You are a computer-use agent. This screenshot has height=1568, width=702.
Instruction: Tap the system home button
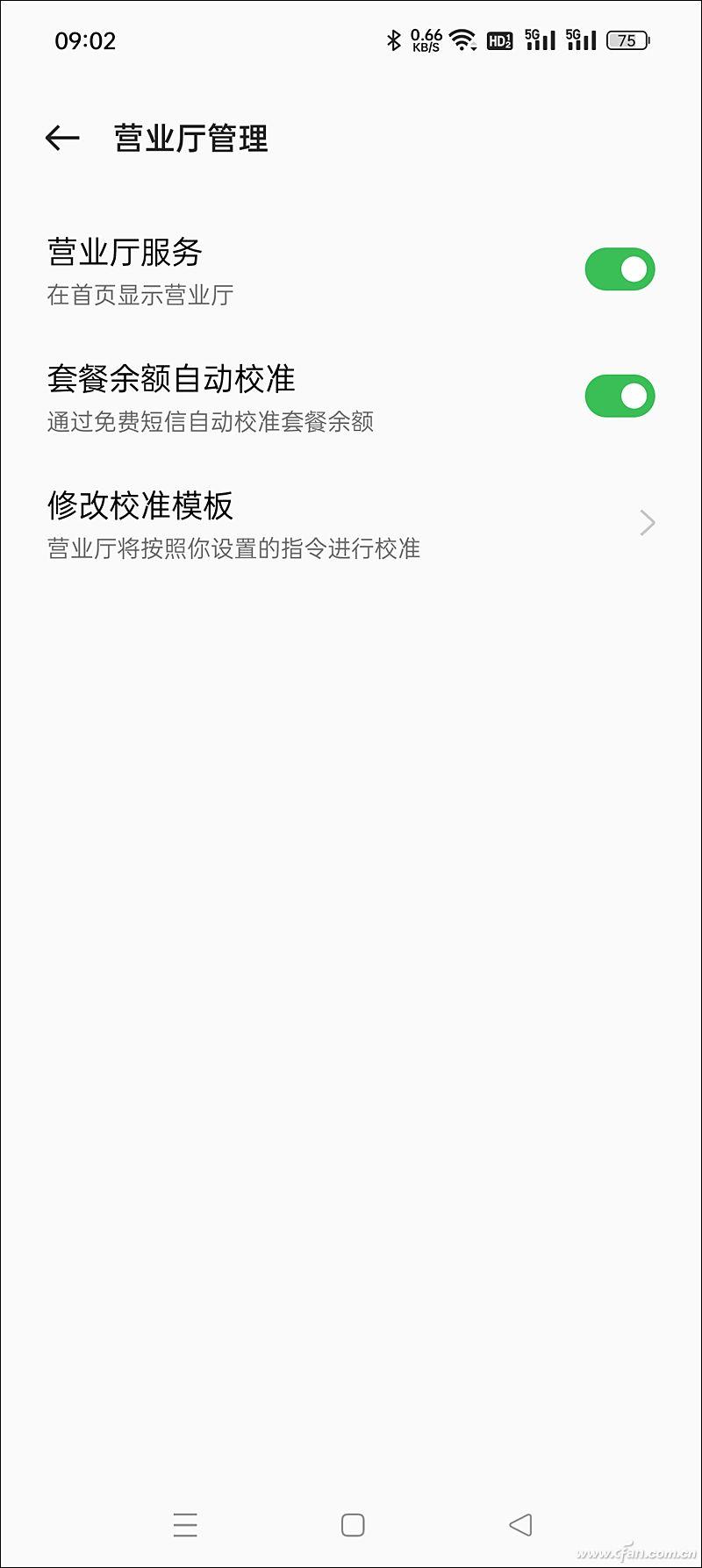click(353, 1525)
